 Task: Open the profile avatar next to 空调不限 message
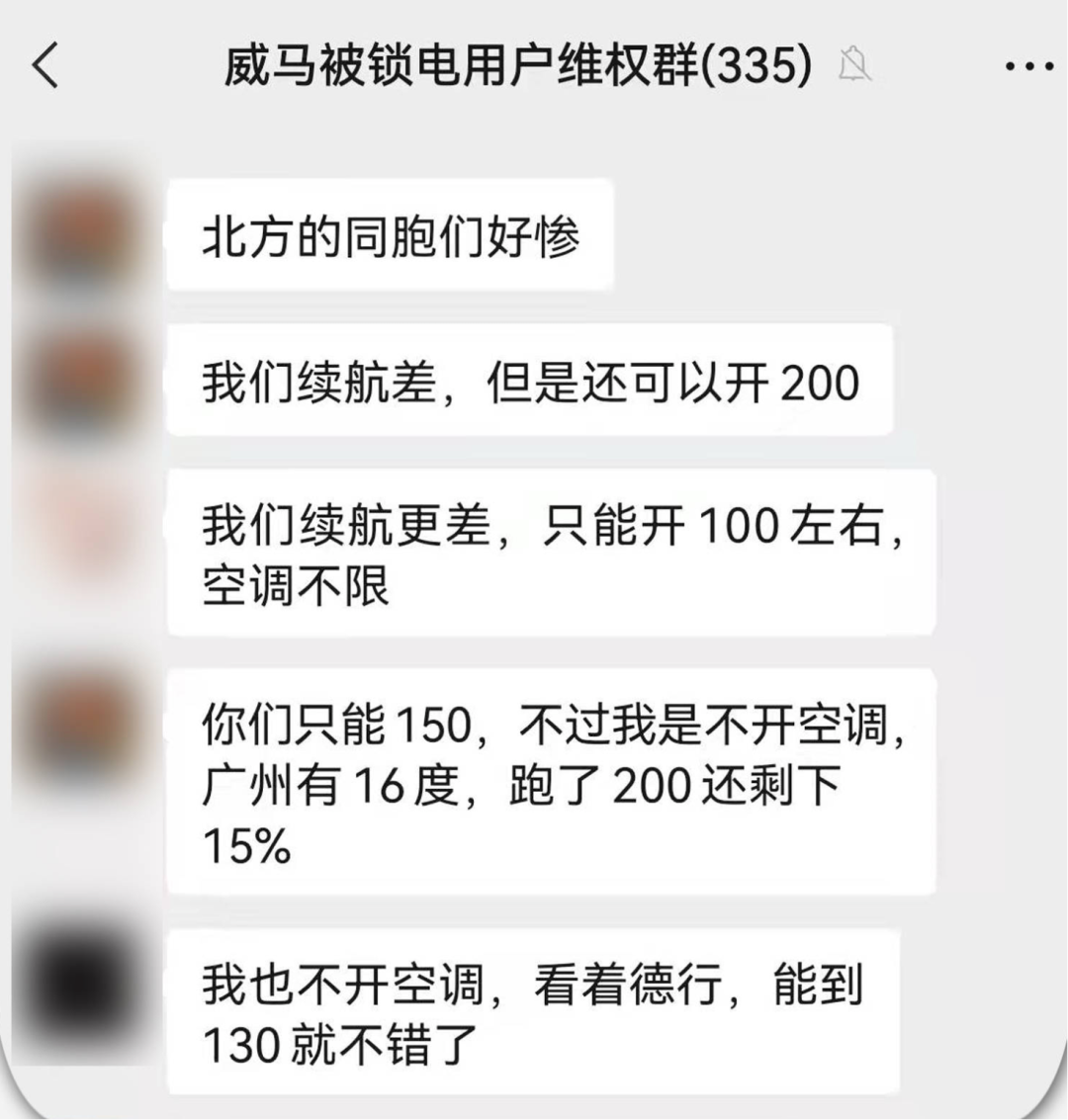[x=84, y=525]
